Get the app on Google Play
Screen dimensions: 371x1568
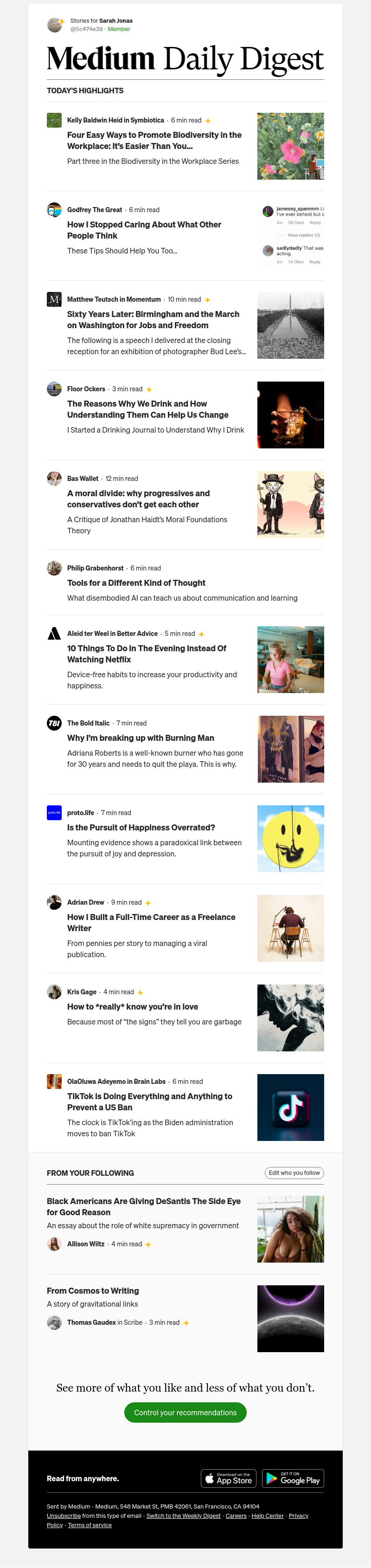(x=294, y=1478)
